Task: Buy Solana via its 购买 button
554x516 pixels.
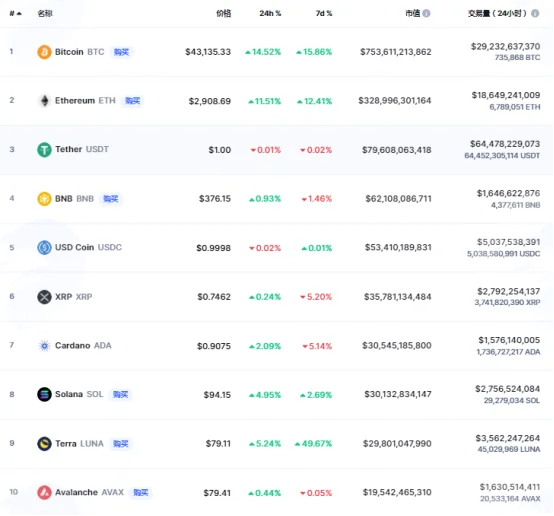Action: [x=120, y=394]
